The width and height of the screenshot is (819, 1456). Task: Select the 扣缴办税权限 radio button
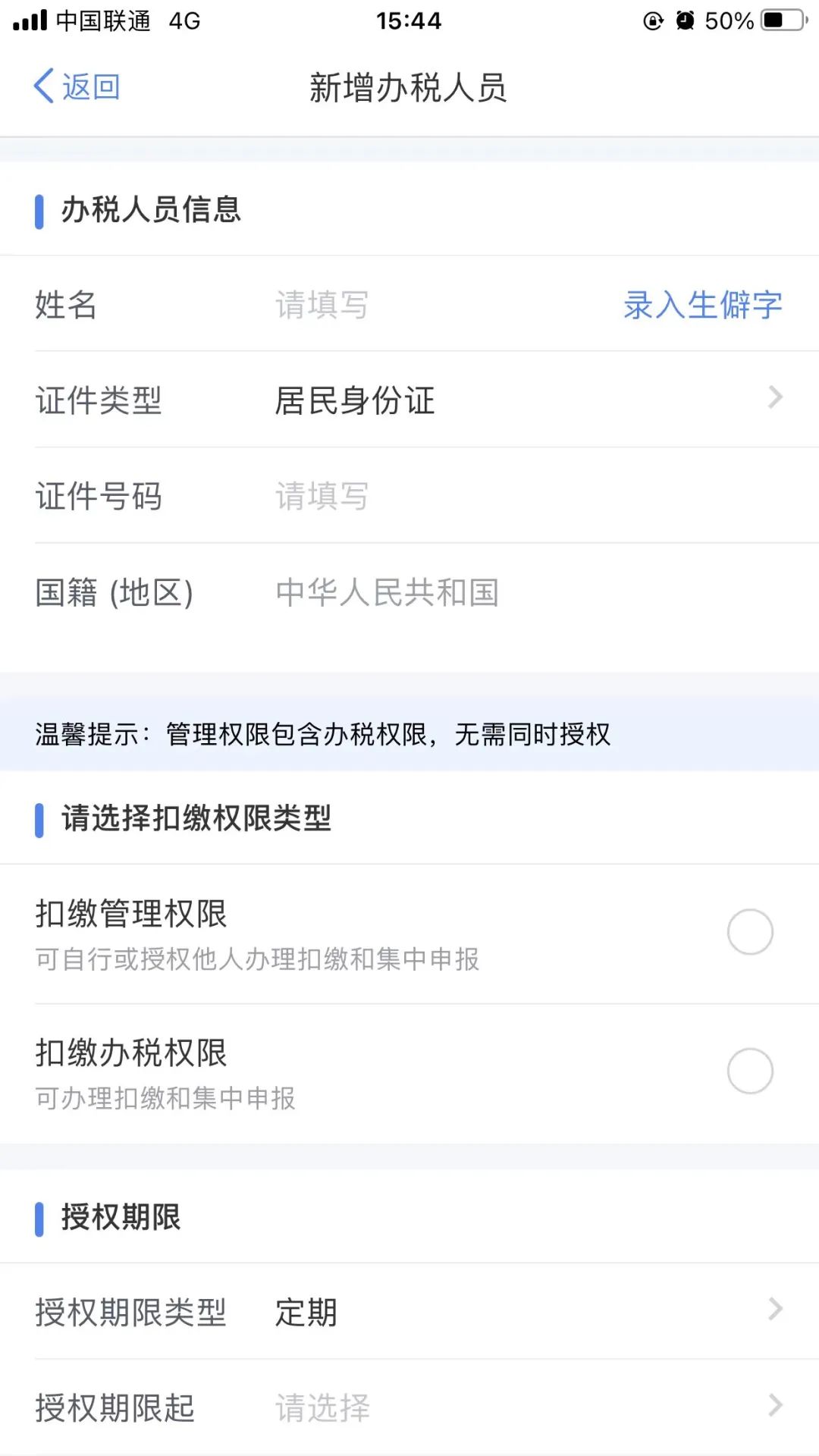(x=750, y=1071)
